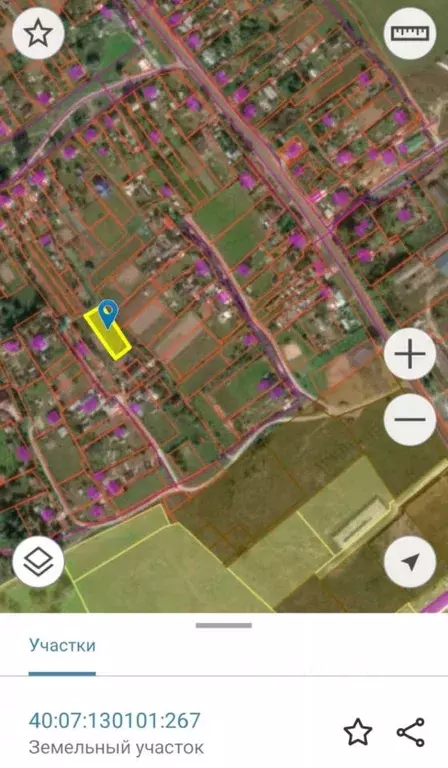Open the map layers selector
The image size is (448, 768).
(x=38, y=561)
